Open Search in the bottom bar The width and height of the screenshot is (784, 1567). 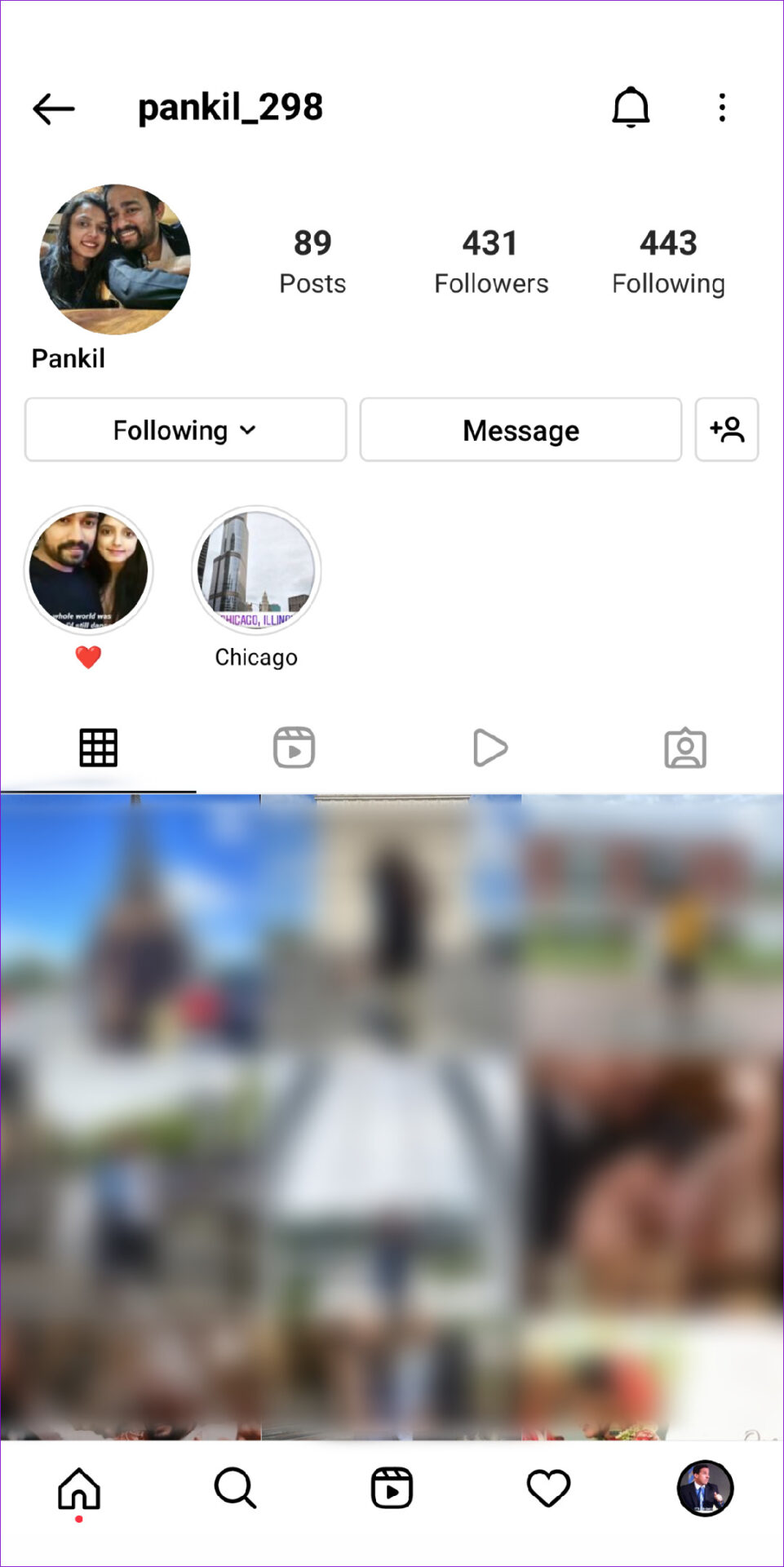pyautogui.click(x=235, y=1489)
